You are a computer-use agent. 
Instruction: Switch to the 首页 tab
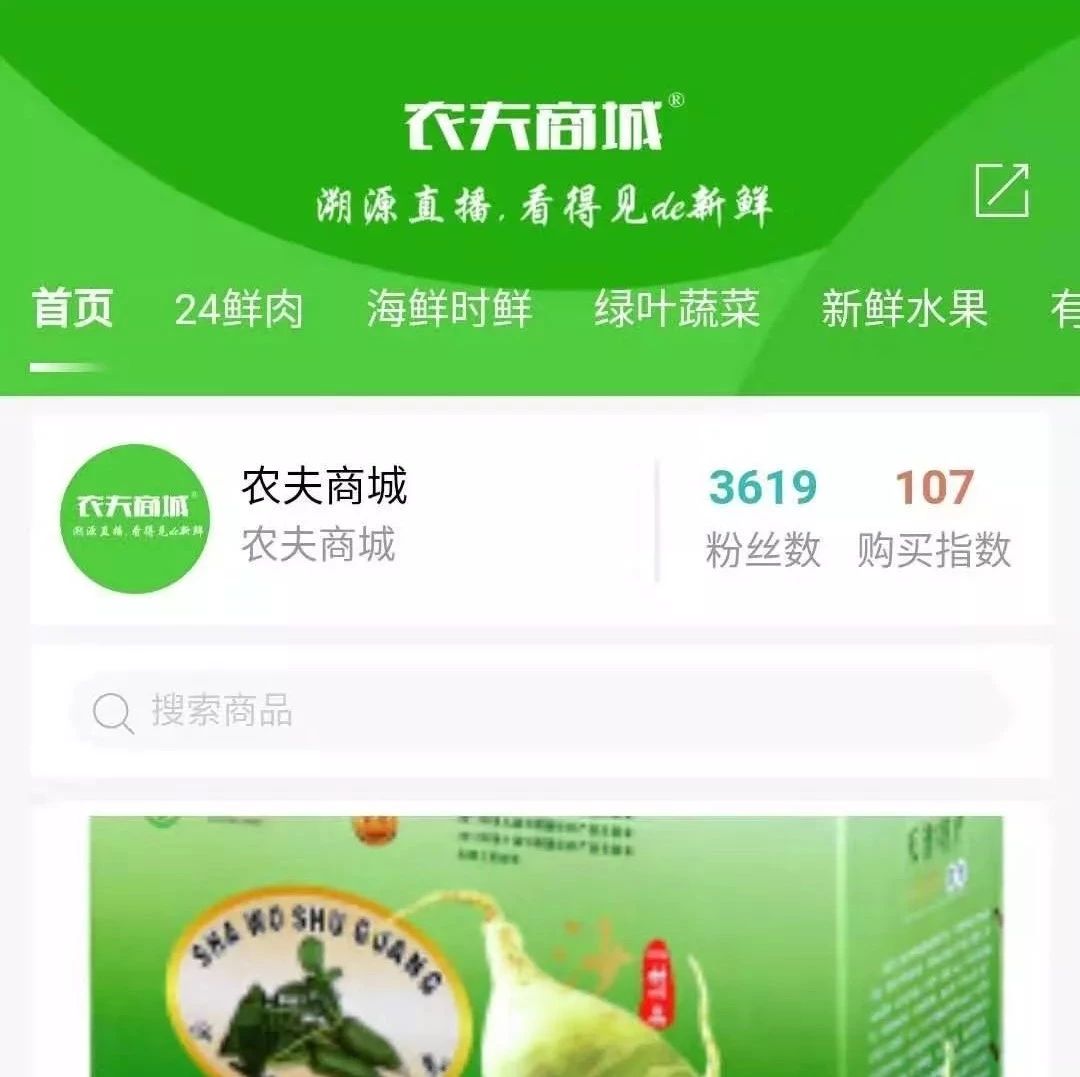(72, 309)
